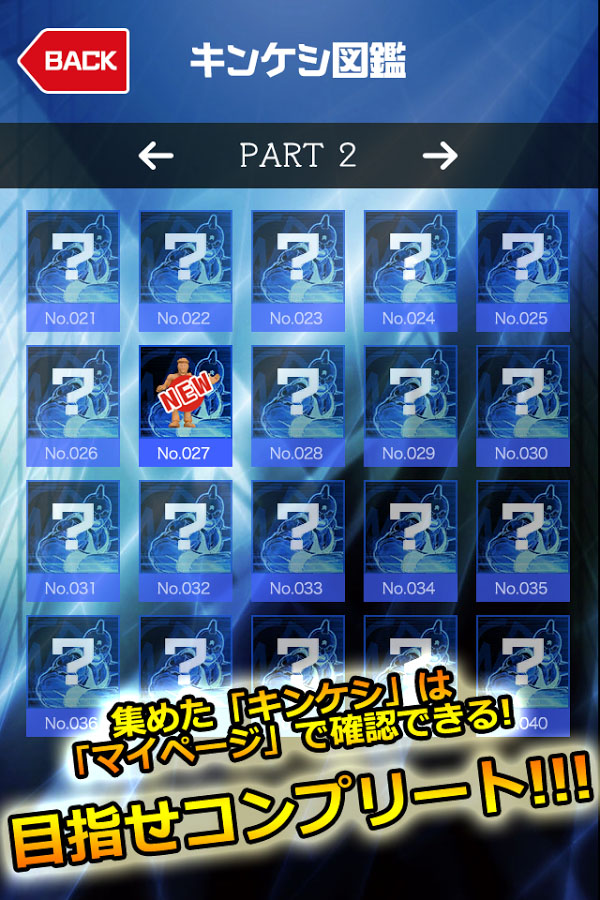Viewport: 600px width, 900px height.
Task: Select locked card No.035
Action: point(521,540)
